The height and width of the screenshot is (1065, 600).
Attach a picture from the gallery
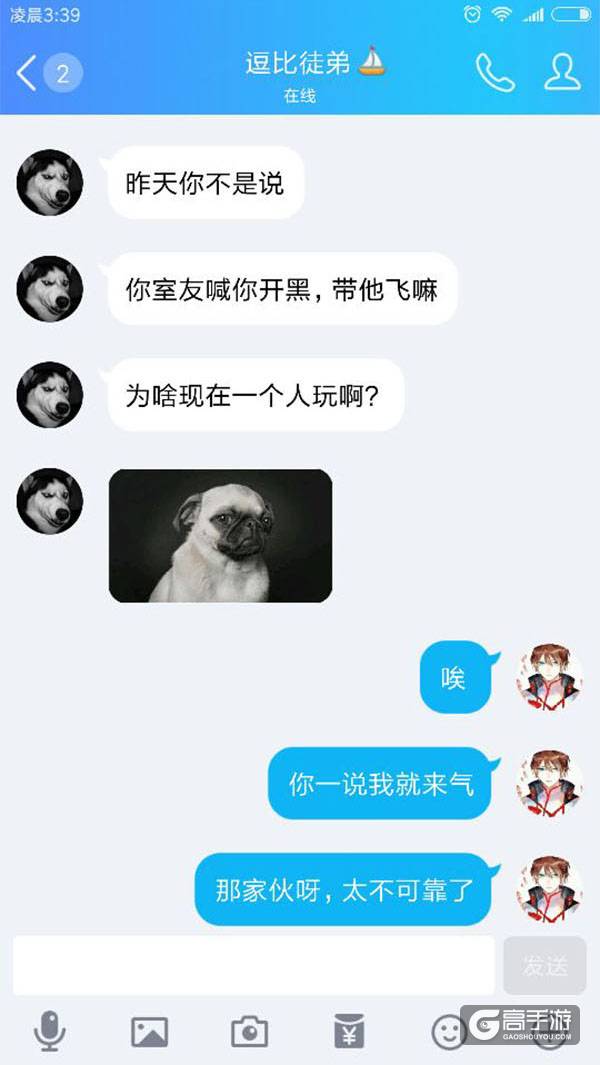point(149,1031)
